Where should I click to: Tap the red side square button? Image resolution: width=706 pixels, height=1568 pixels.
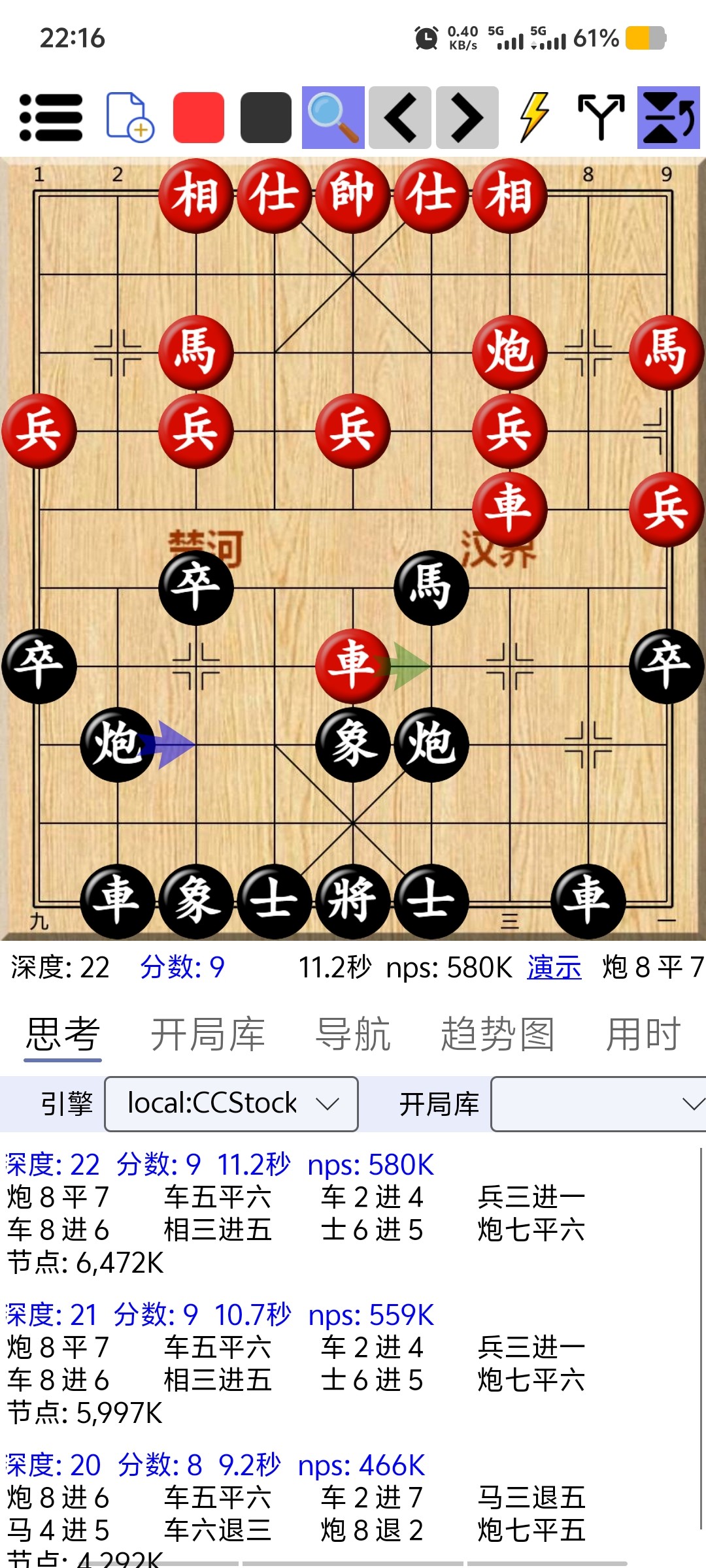click(x=199, y=118)
